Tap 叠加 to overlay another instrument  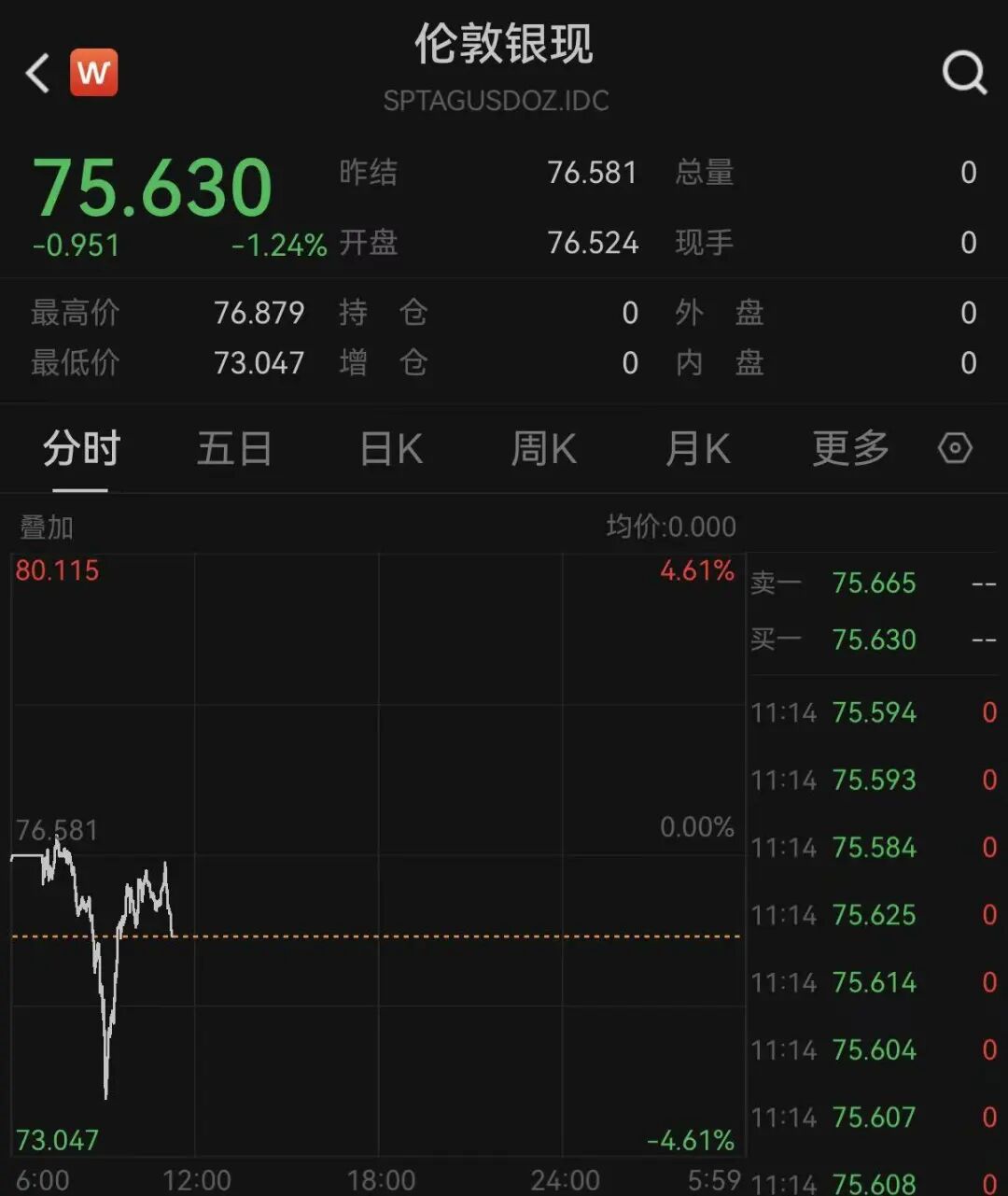pyautogui.click(x=47, y=528)
